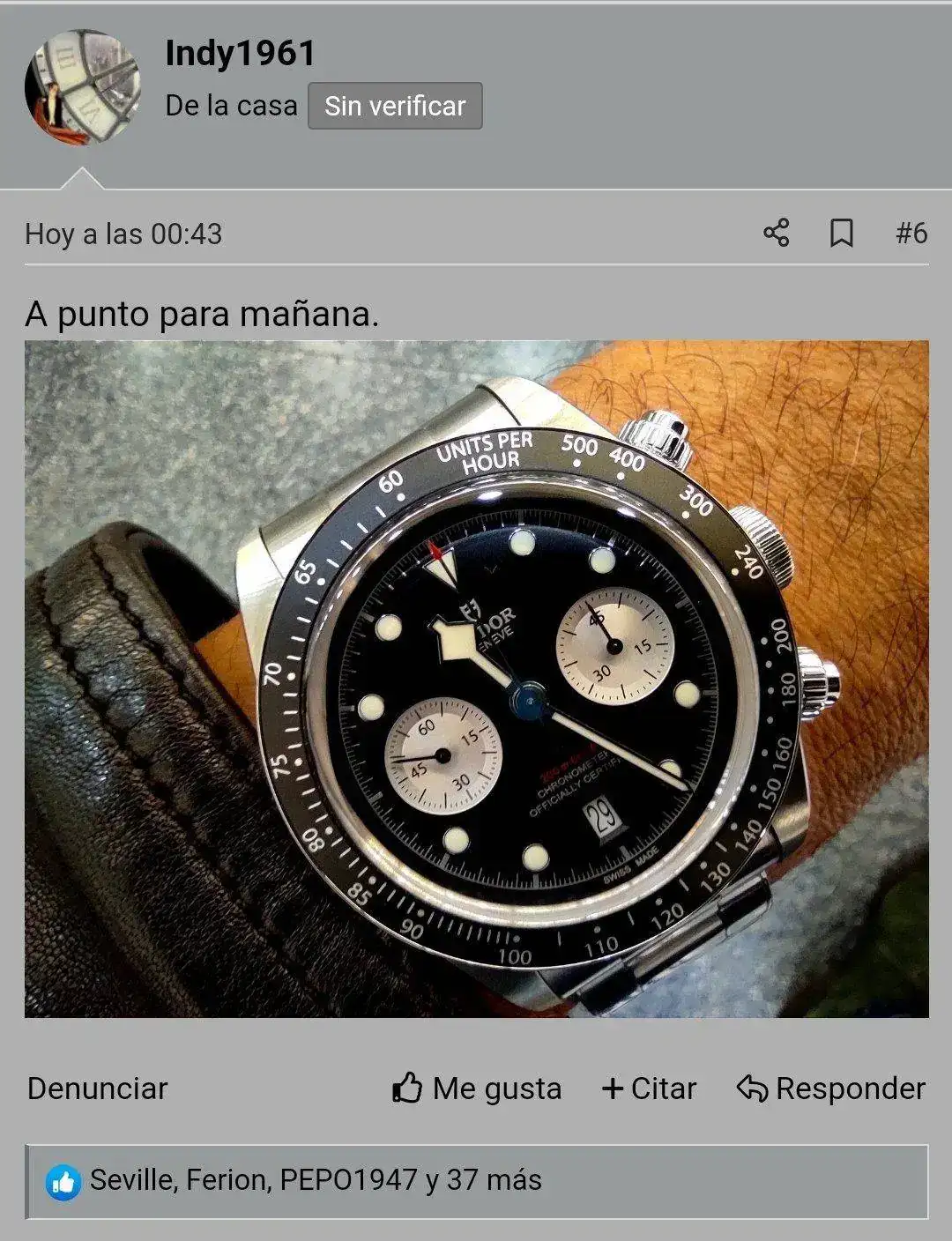Report the post with Denunciar
The image size is (952, 1241).
[97, 1089]
